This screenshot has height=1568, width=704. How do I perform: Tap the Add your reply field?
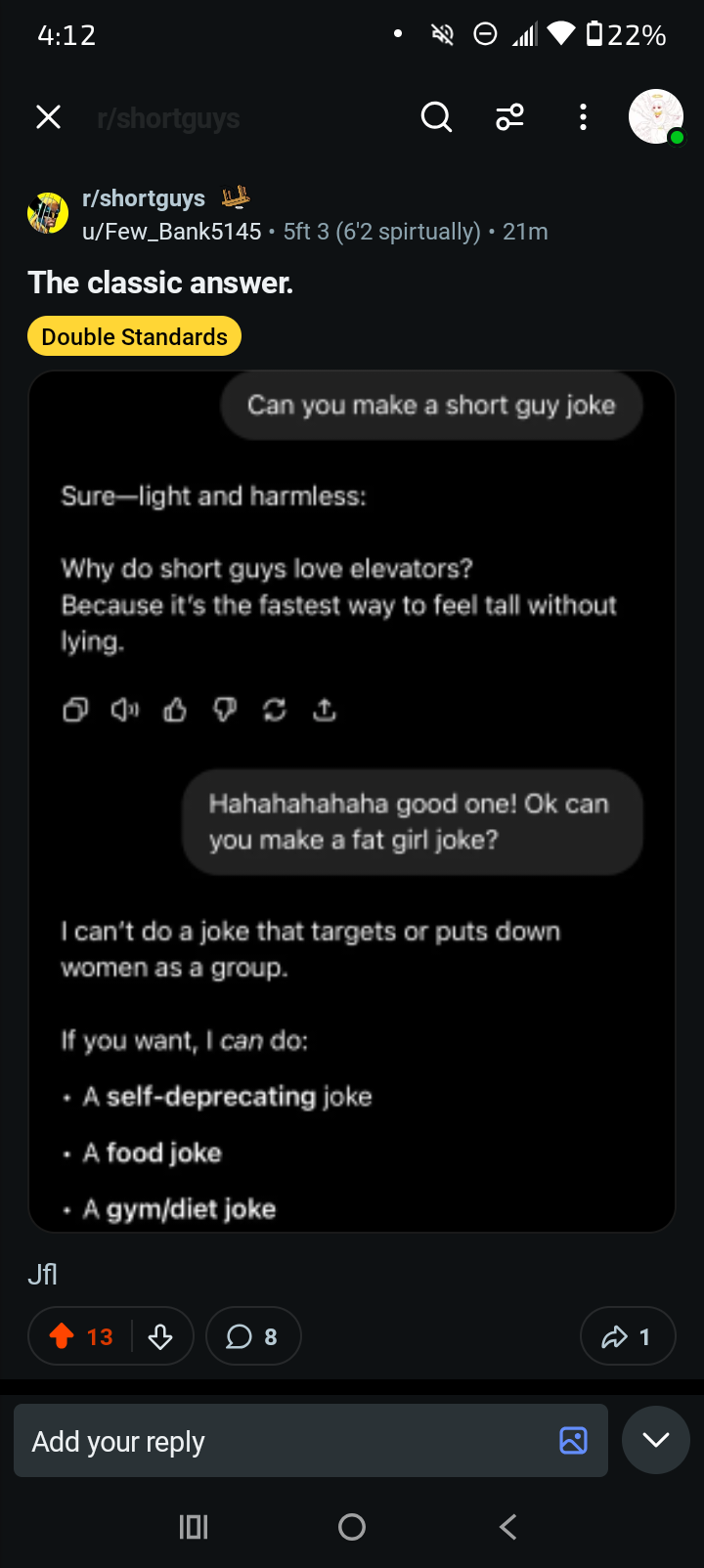[x=284, y=1441]
